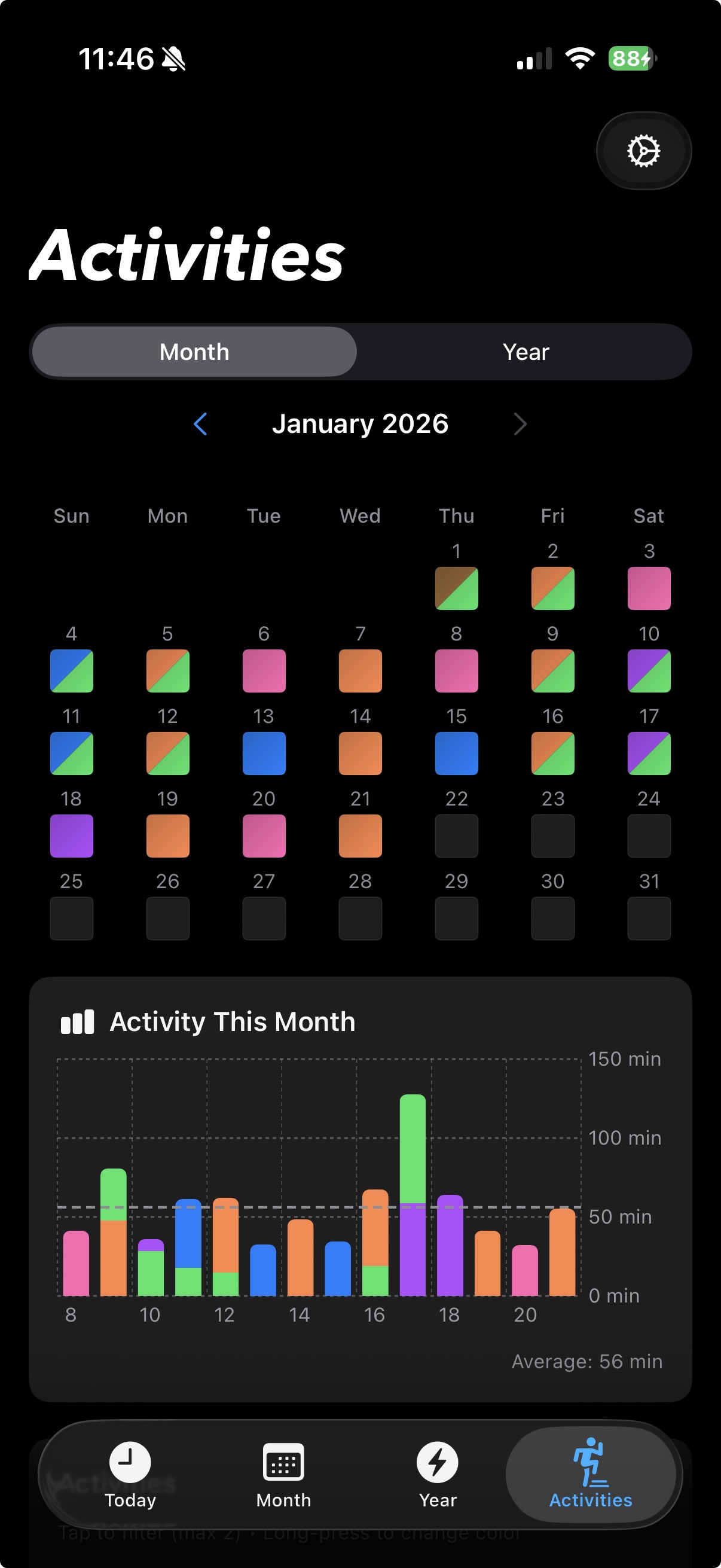Tap the bar chart icon beside "Activity This Month"
The height and width of the screenshot is (1568, 721).
click(x=77, y=1021)
